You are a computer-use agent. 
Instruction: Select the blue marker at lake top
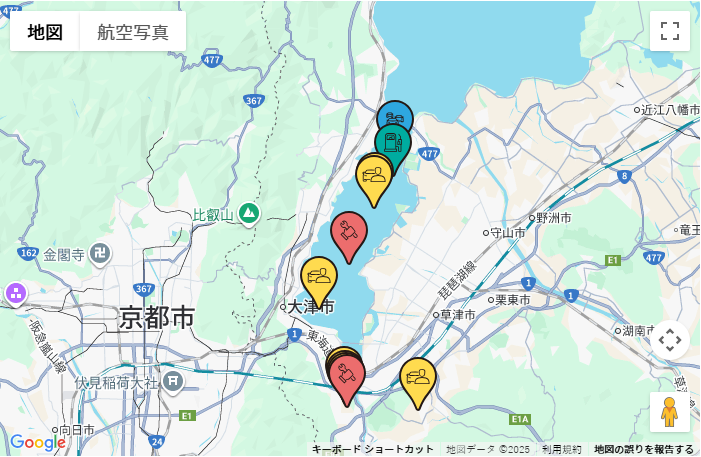[396, 113]
